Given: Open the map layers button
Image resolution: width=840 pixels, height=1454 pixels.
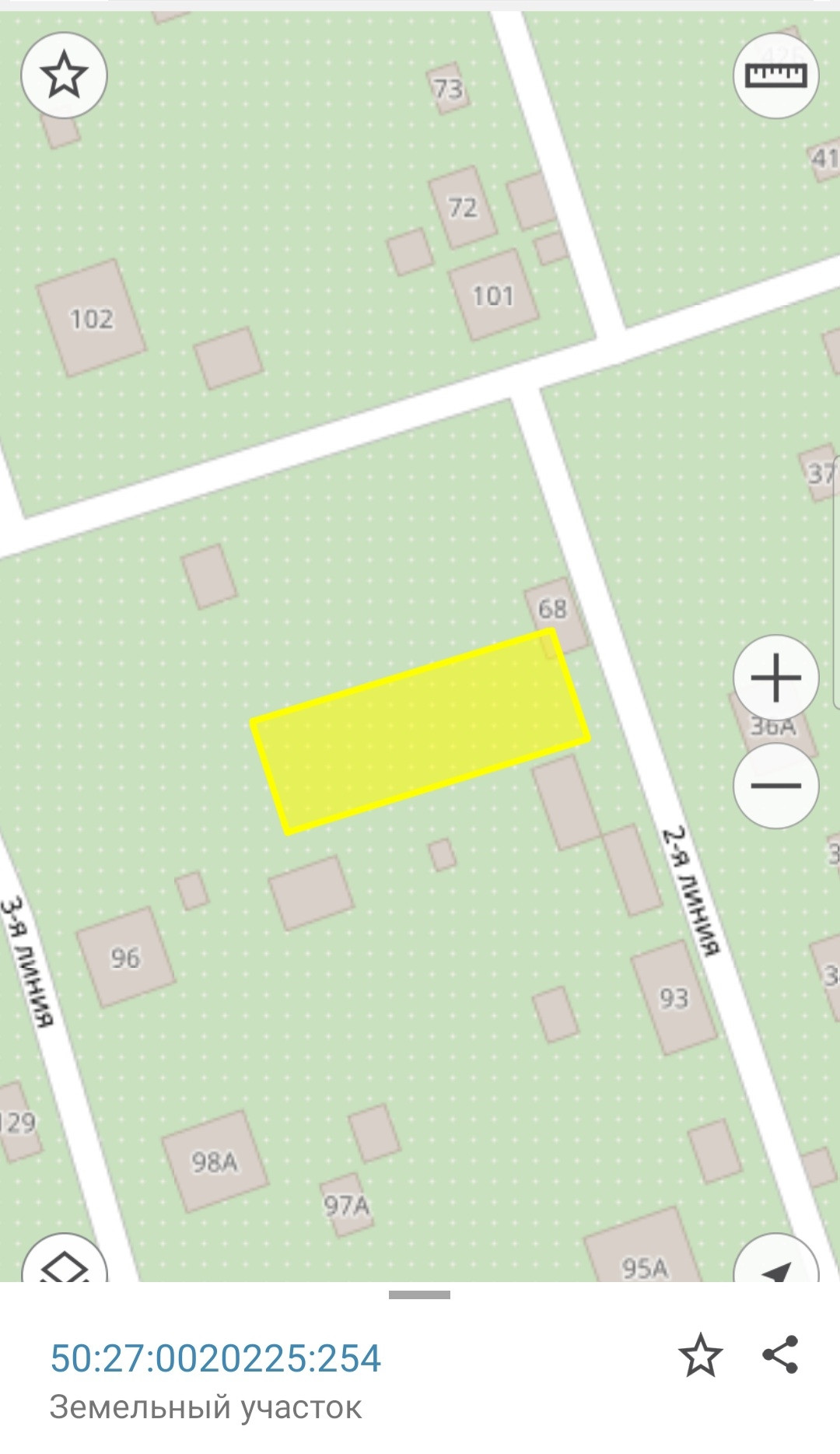Looking at the screenshot, I should (64, 1258).
